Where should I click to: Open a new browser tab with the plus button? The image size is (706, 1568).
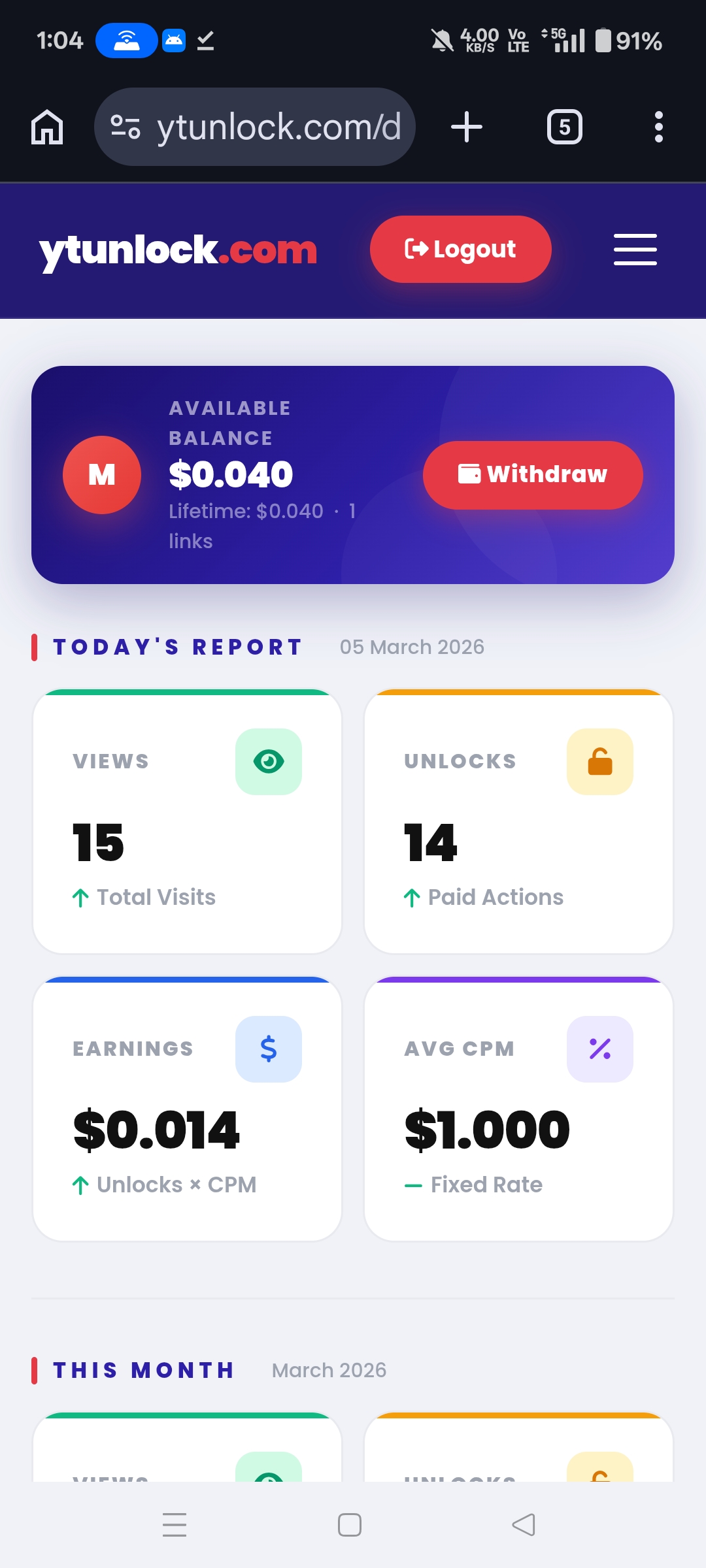467,127
